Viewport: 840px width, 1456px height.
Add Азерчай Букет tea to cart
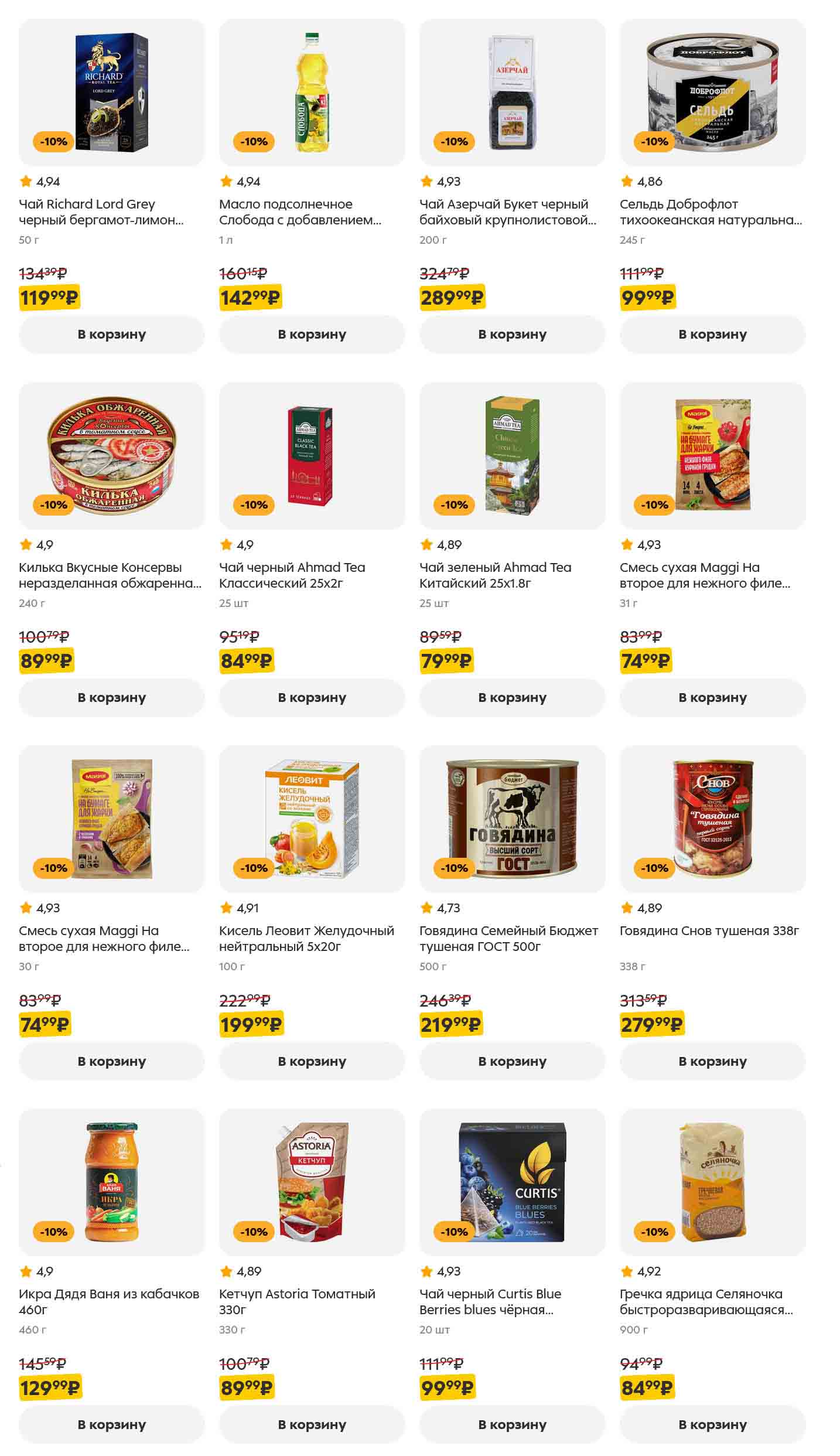pyautogui.click(x=512, y=335)
